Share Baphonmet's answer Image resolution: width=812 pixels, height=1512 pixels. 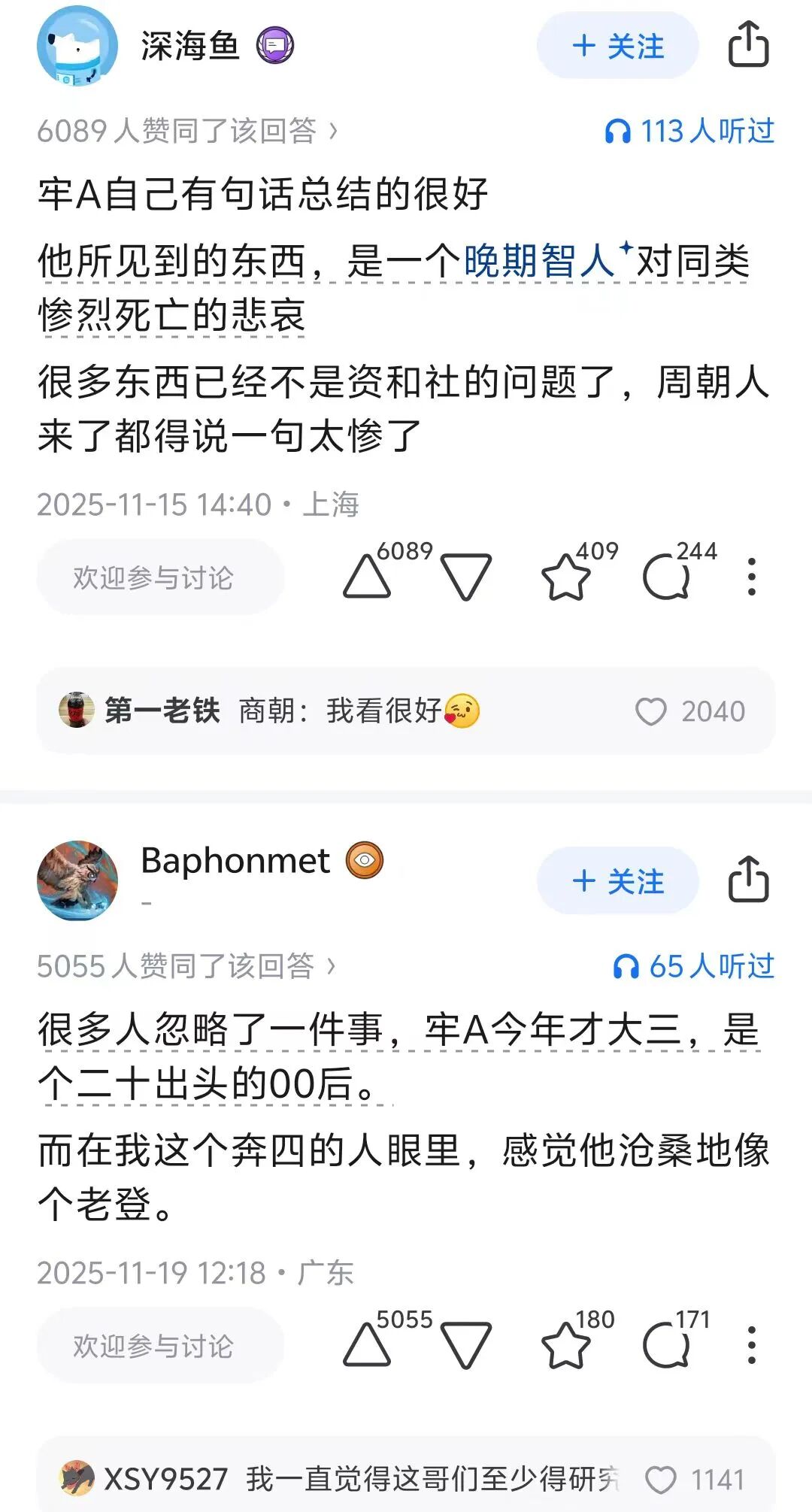coord(748,879)
